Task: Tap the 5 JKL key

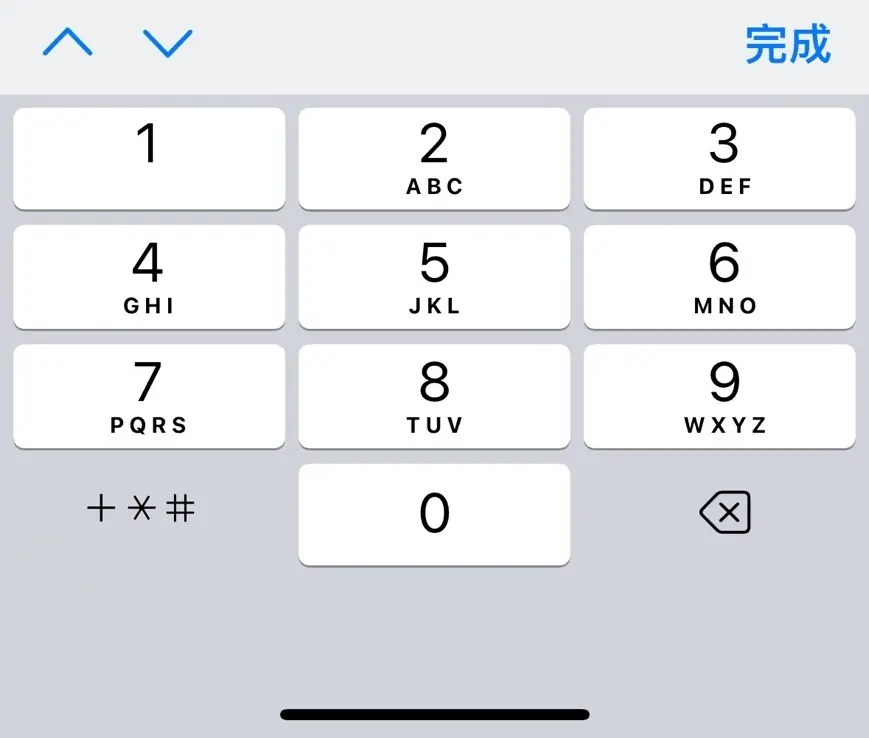Action: [434, 277]
